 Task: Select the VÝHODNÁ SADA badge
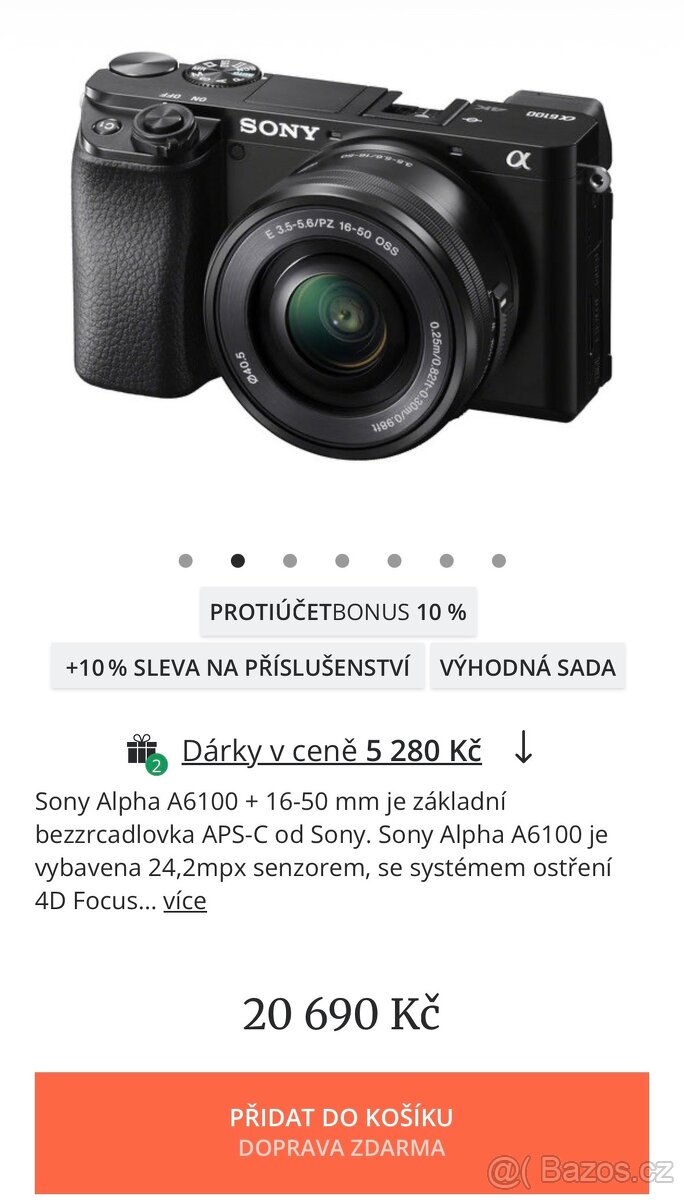point(527,667)
